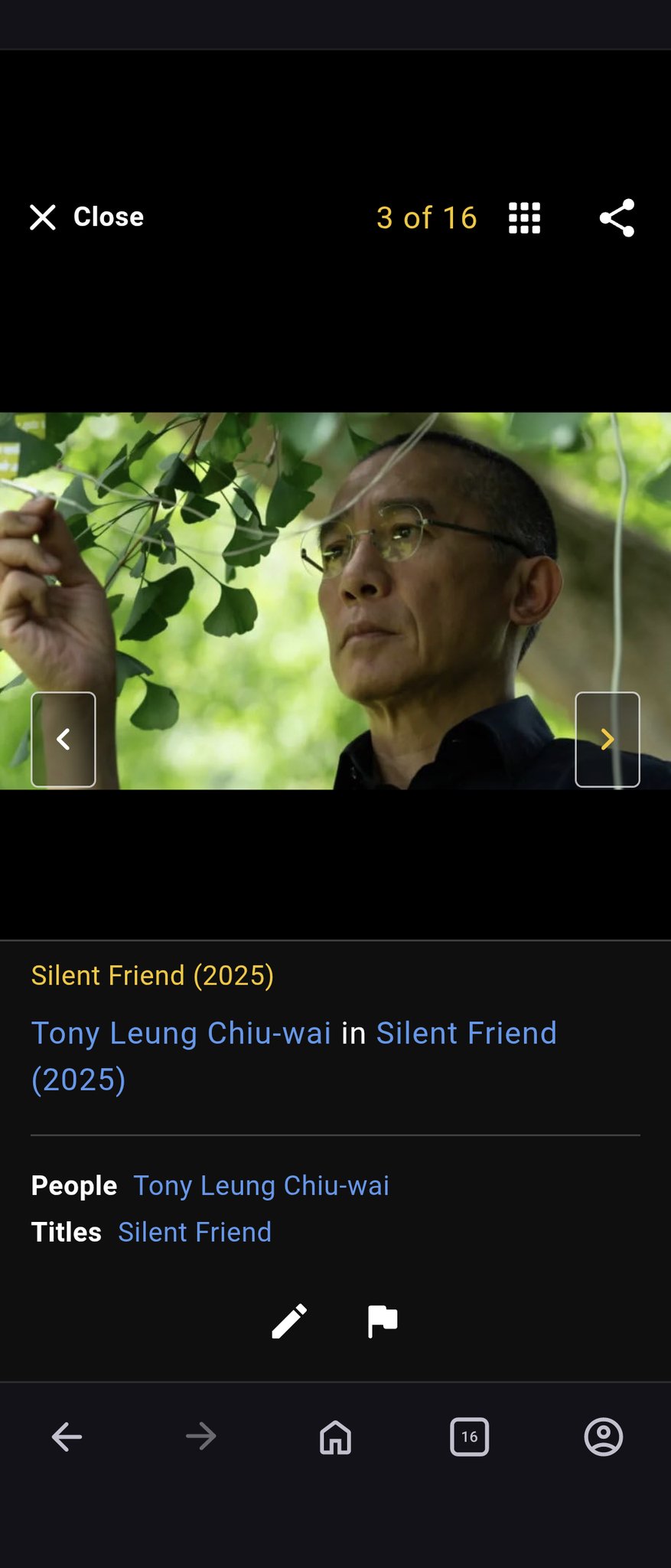Report this image with the flag icon
This screenshot has height=1568, width=671.
click(x=383, y=1321)
